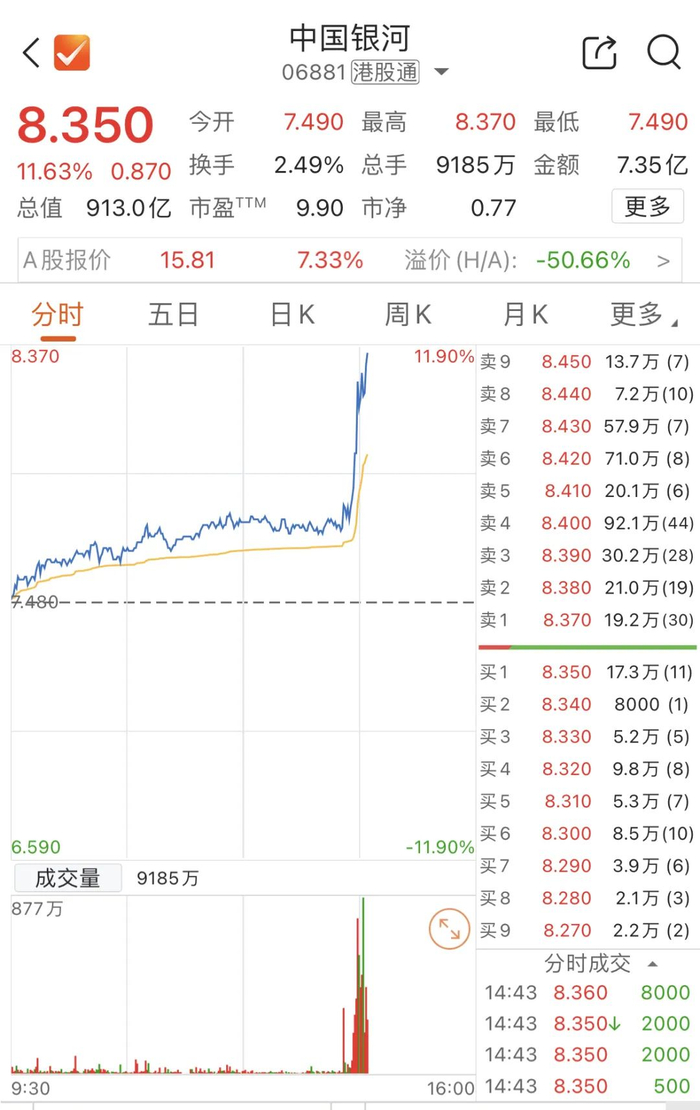Tap the 更多 button beside 市净
700x1110 pixels.
click(648, 207)
